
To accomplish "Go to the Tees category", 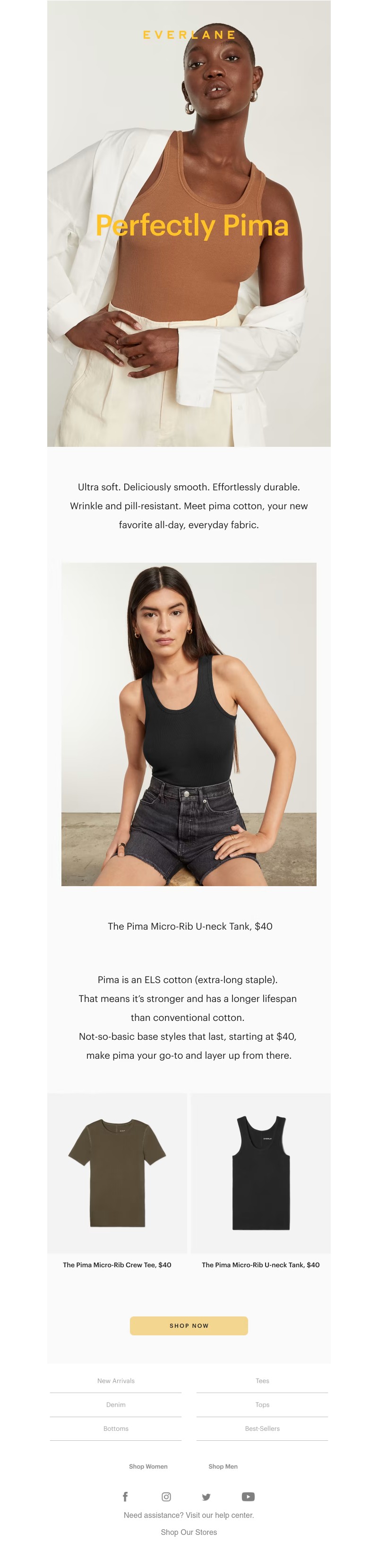I will pyautogui.click(x=262, y=1381).
